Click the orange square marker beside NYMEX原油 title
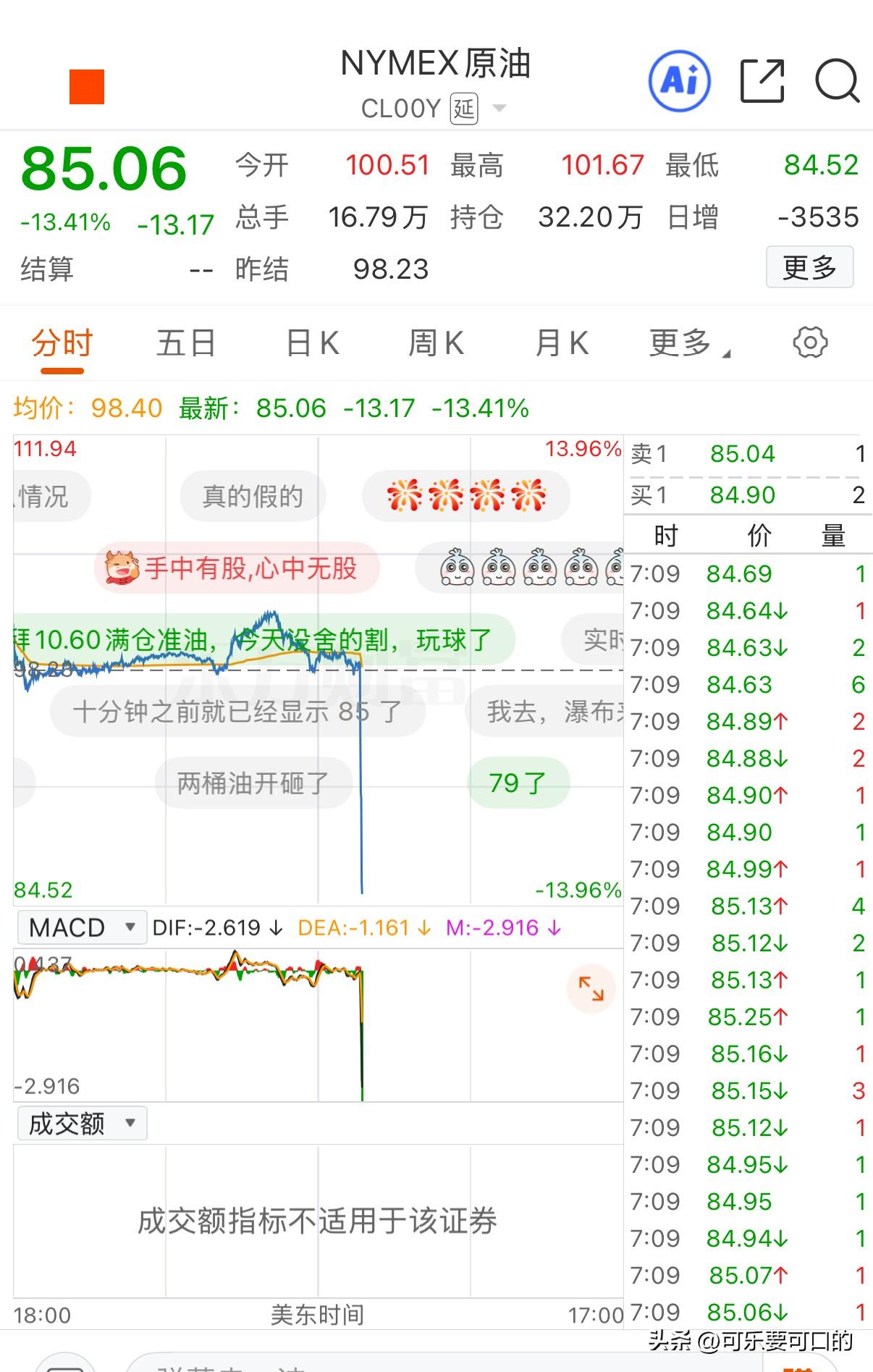The height and width of the screenshot is (1372, 873). pos(85,85)
